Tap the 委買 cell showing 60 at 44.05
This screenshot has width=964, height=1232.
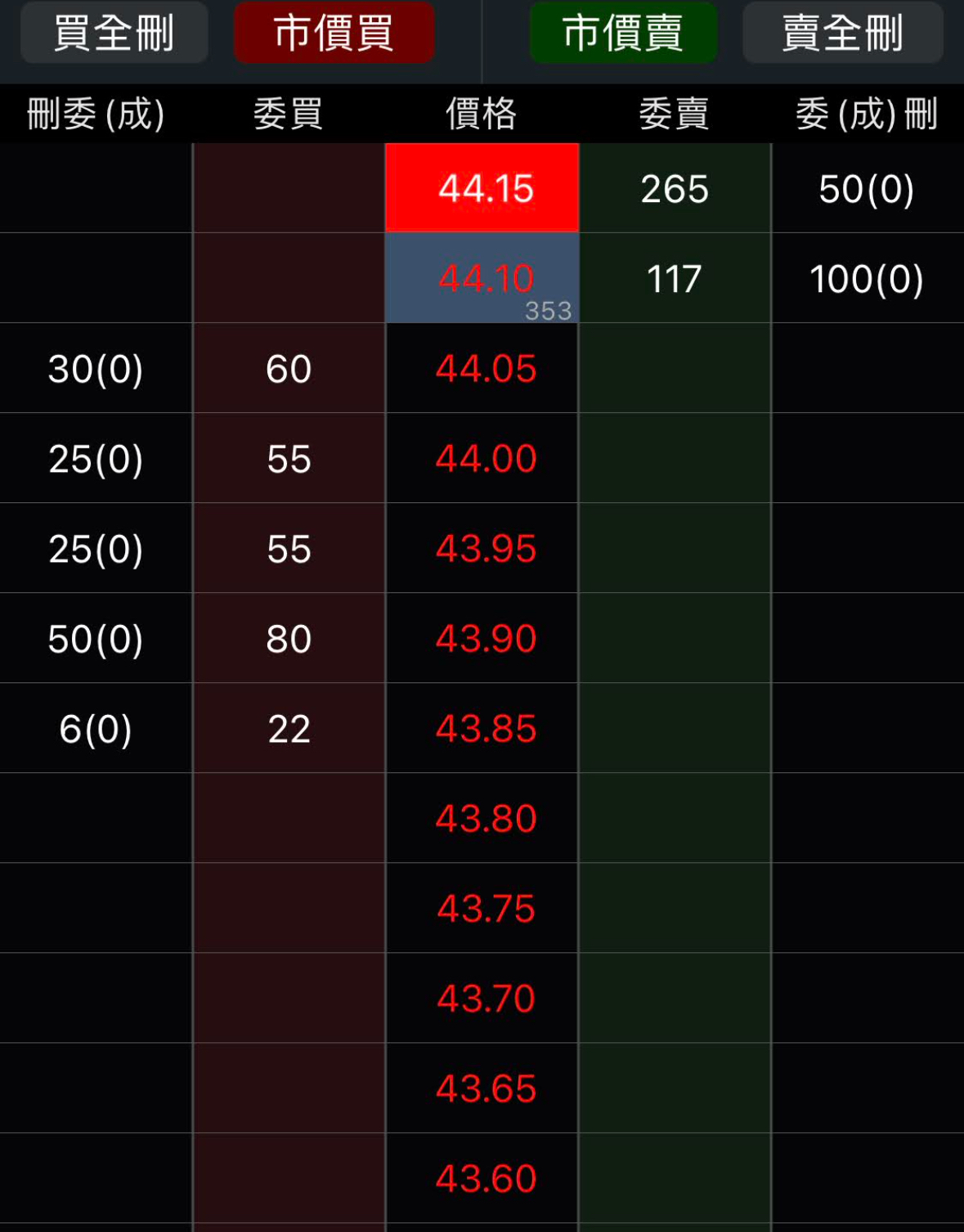[x=289, y=369]
